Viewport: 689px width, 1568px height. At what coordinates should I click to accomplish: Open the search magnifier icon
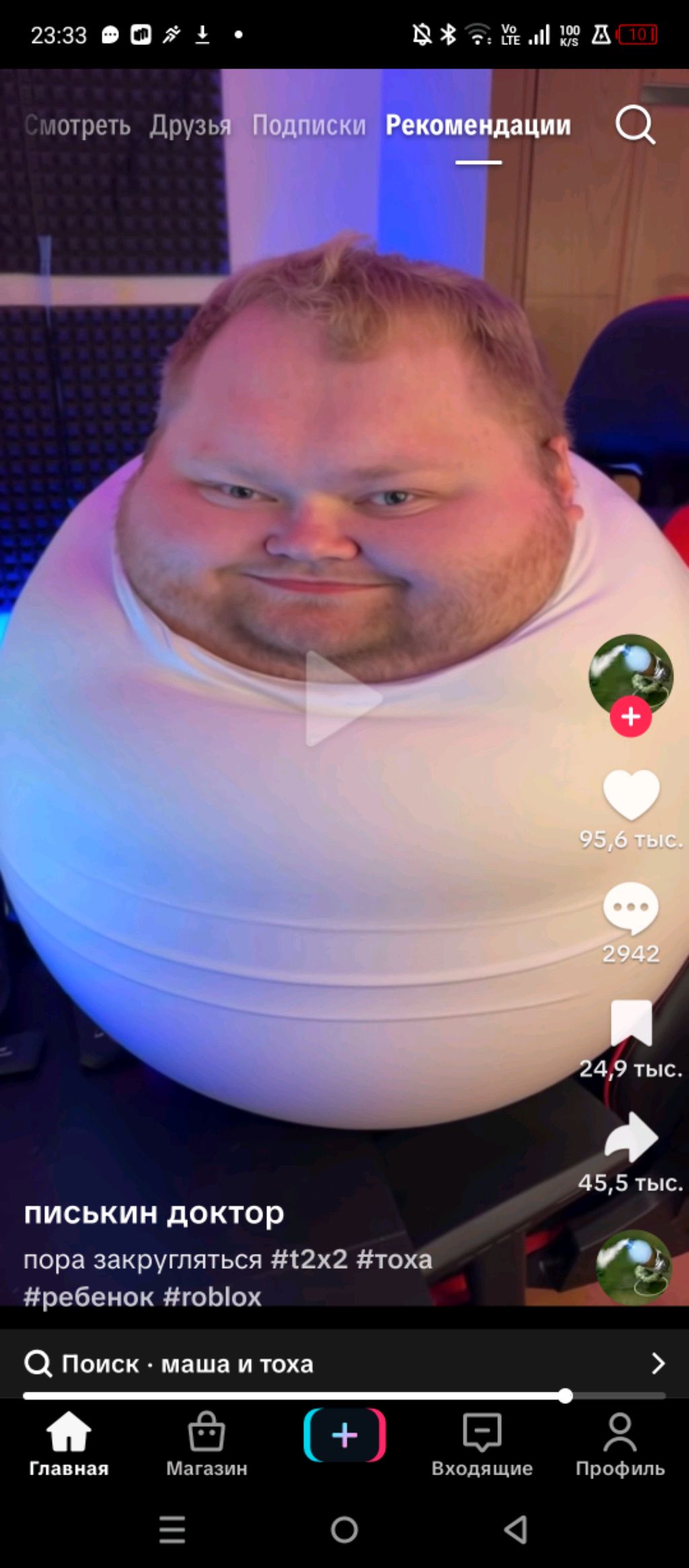click(x=634, y=125)
